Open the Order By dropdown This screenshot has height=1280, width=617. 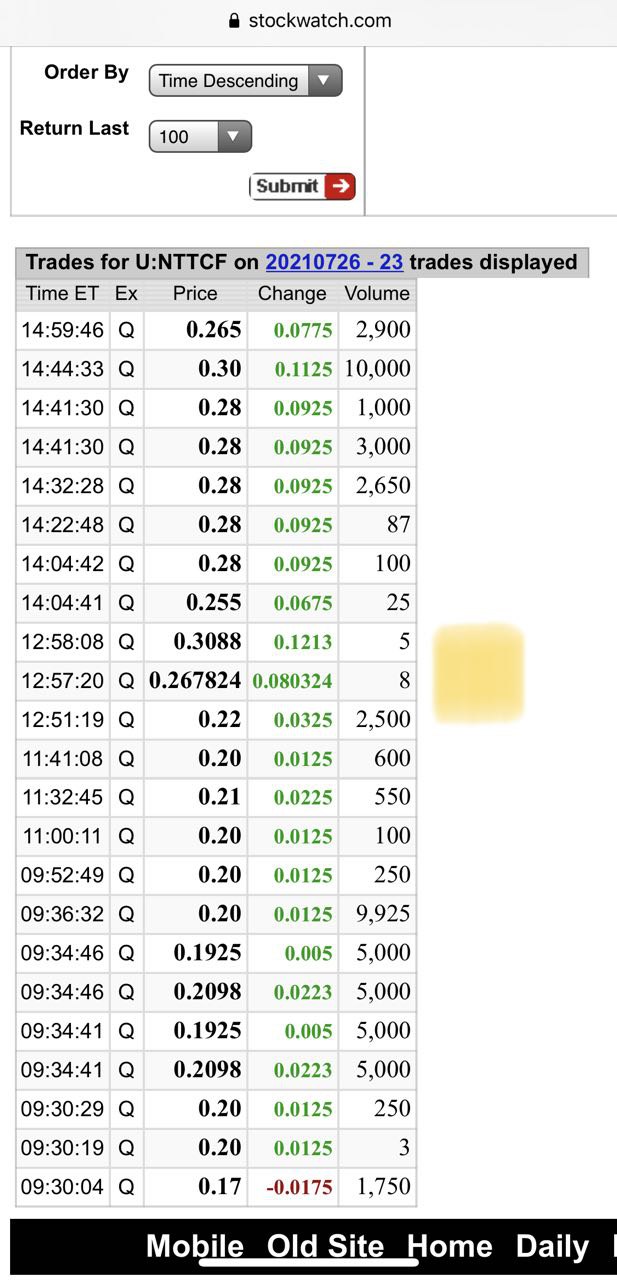pyautogui.click(x=245, y=81)
